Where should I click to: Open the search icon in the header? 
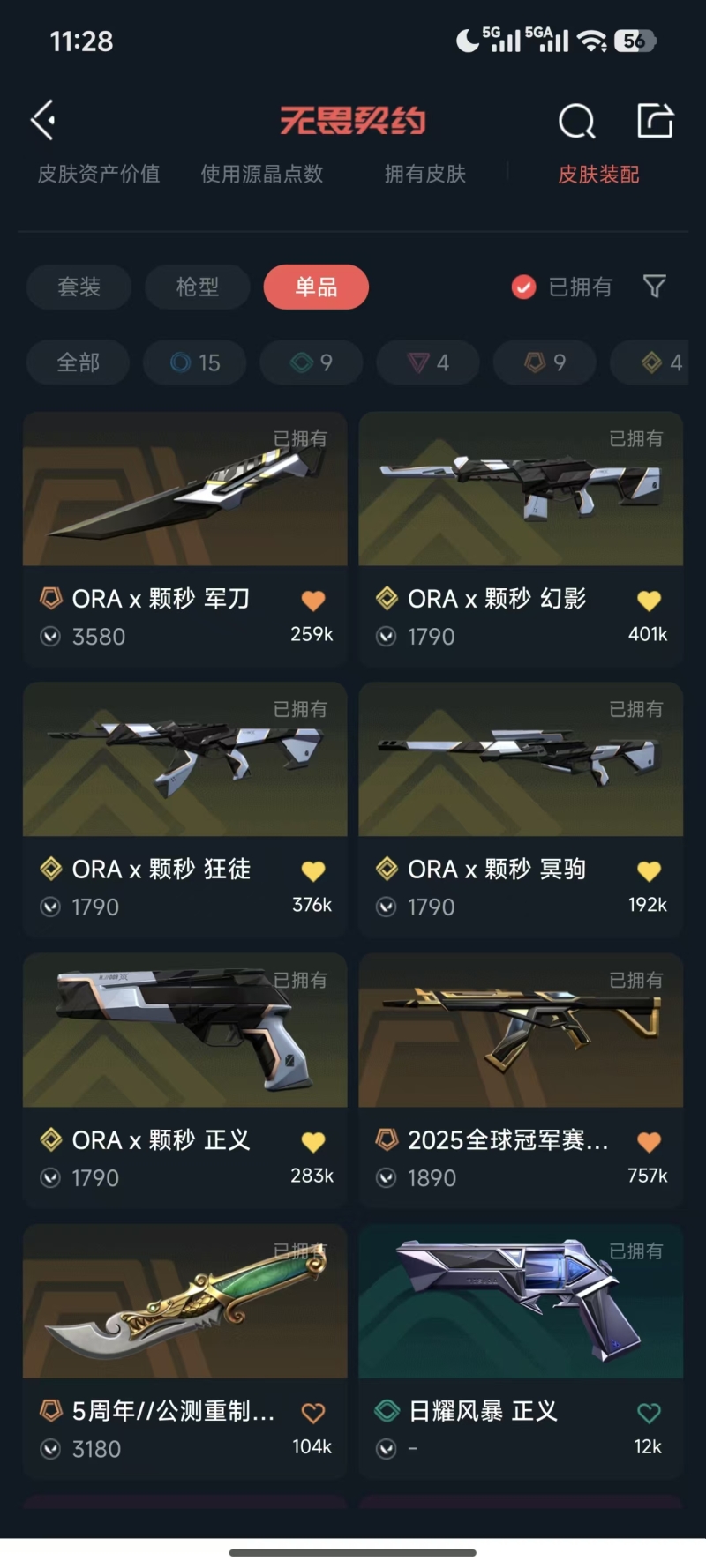(577, 121)
